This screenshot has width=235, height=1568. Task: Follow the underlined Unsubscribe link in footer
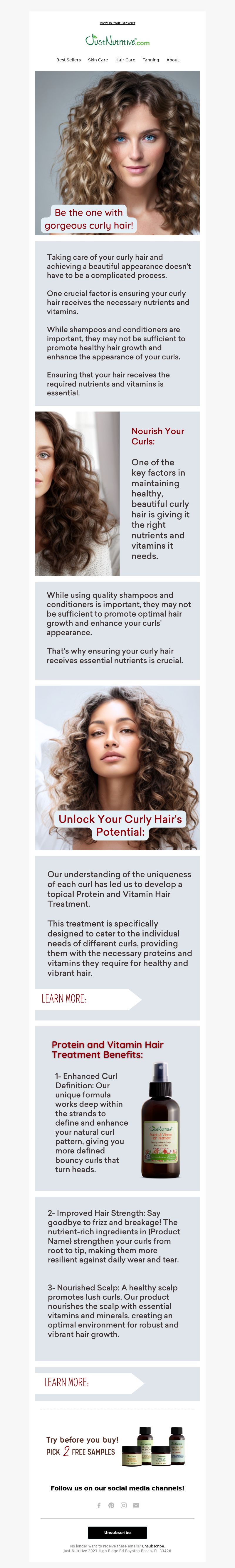[x=153, y=1546]
